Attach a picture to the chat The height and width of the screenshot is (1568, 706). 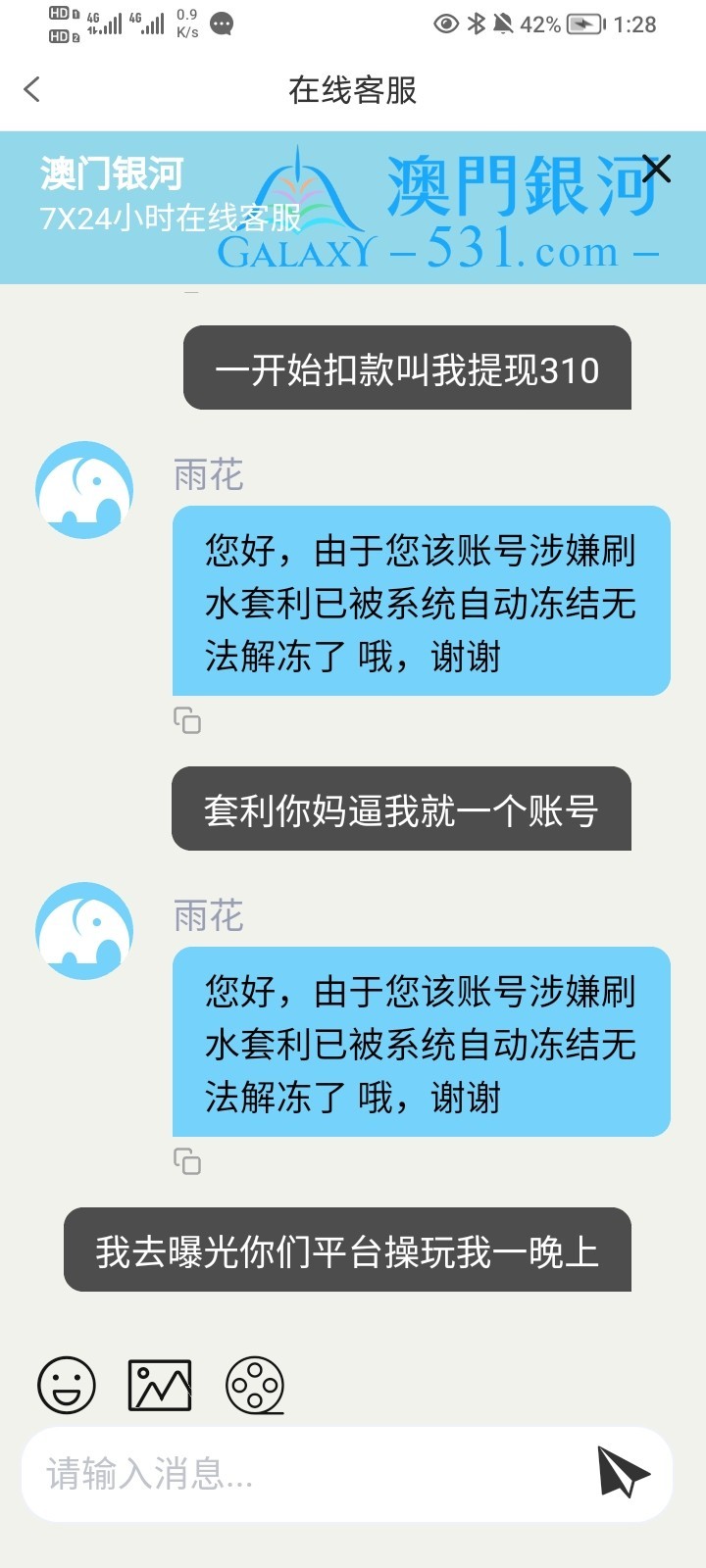(x=160, y=1385)
